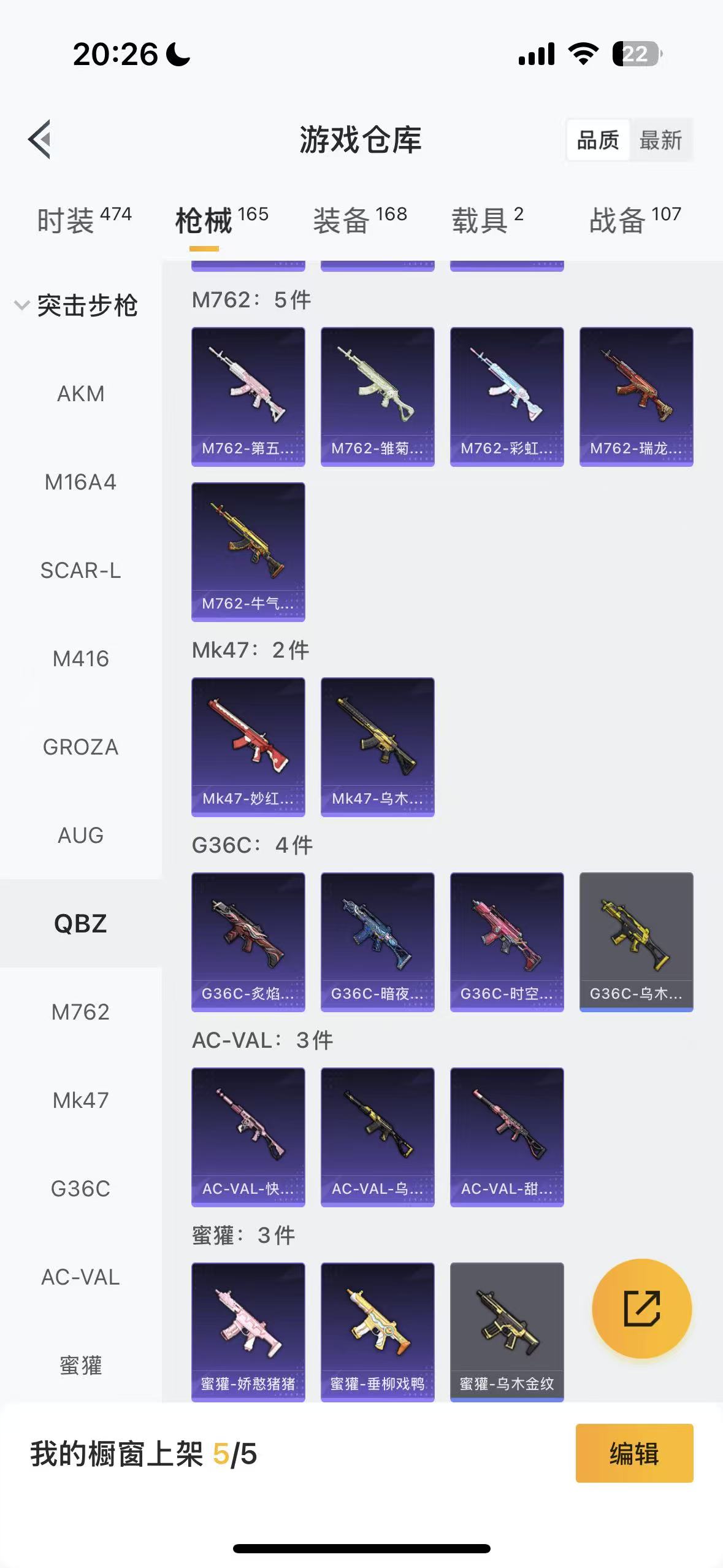Screen dimensions: 723x1568
Task: View the AC-VAL-甜 skin tile
Action: 507,1137
